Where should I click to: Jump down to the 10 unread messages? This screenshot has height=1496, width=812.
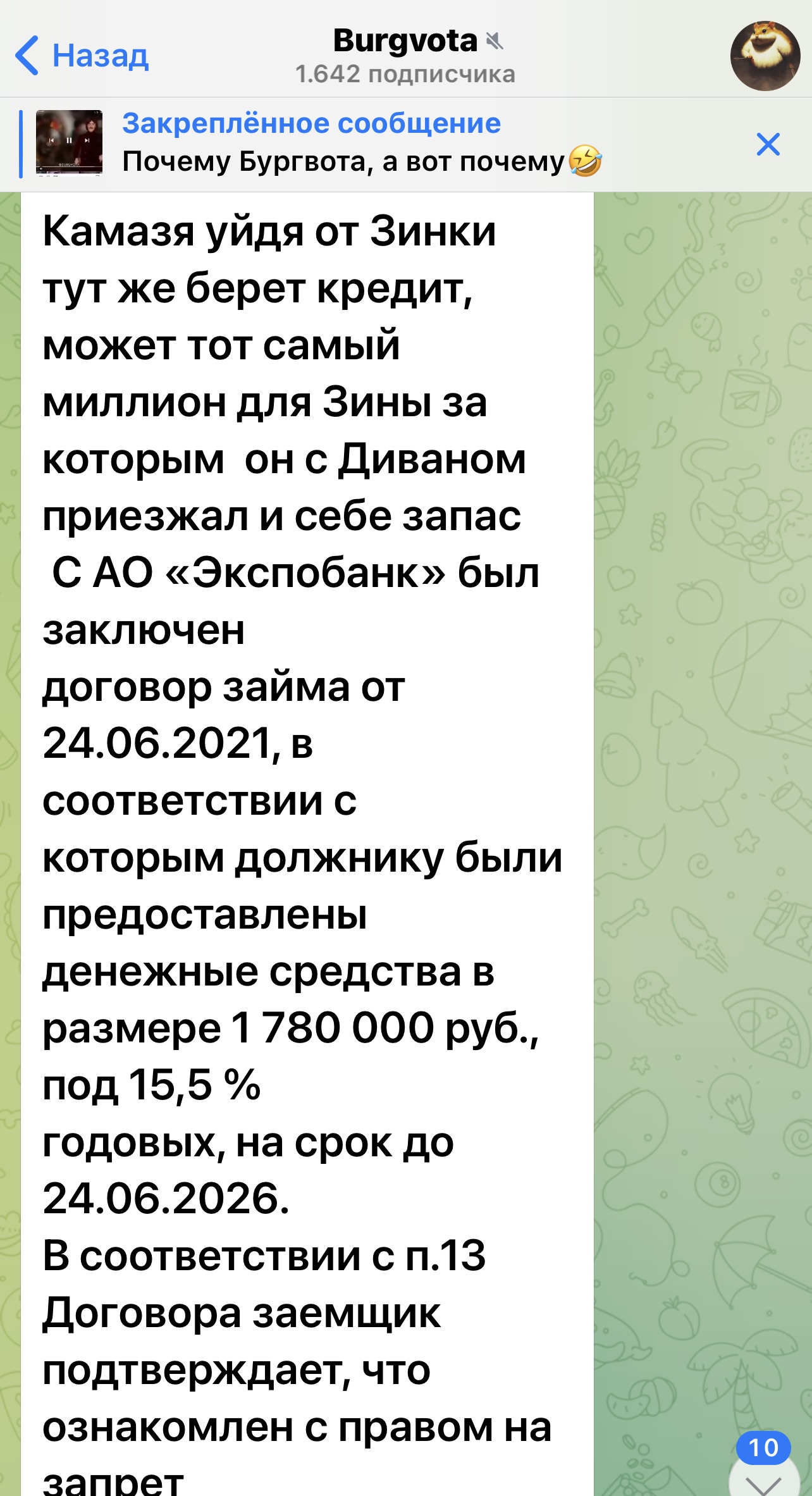tap(763, 1468)
